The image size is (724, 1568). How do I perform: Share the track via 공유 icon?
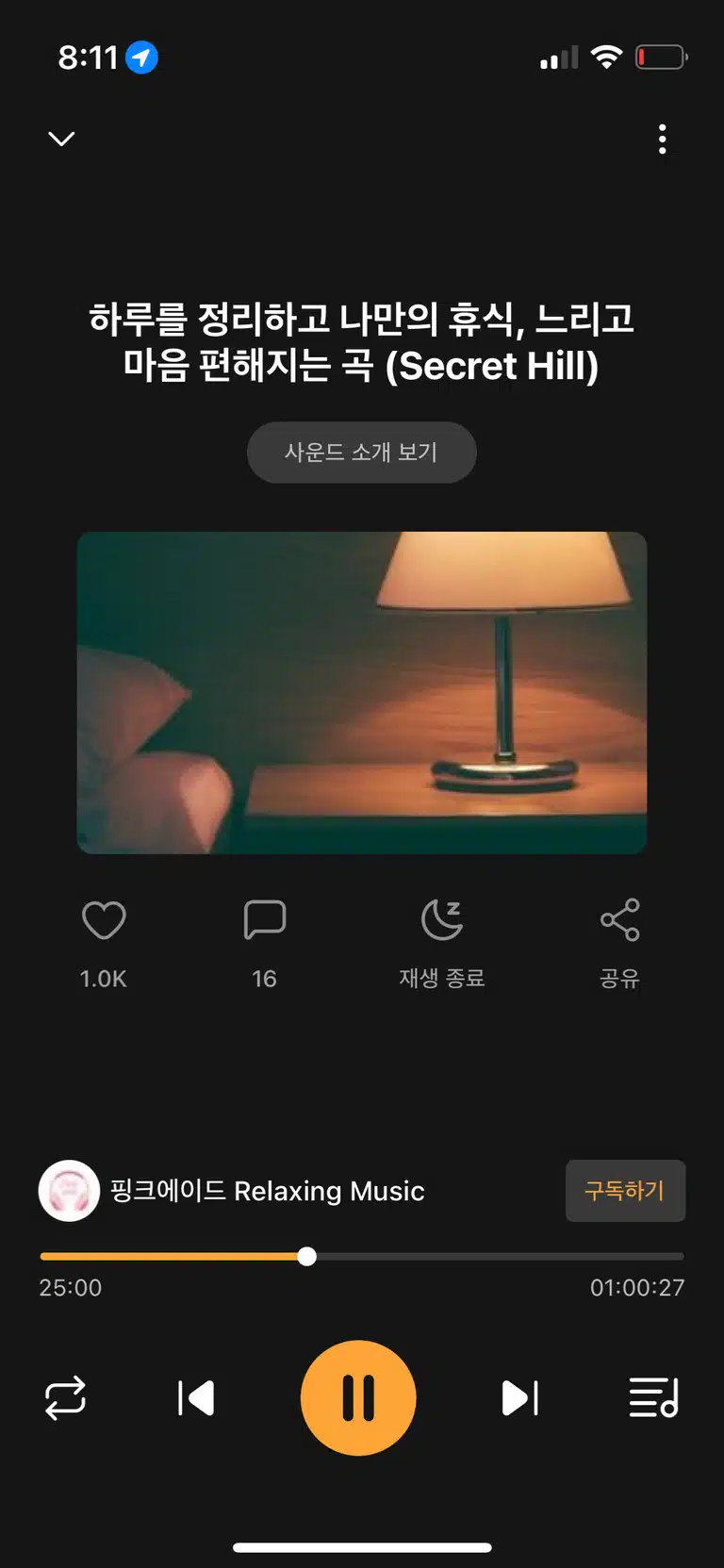tap(619, 920)
